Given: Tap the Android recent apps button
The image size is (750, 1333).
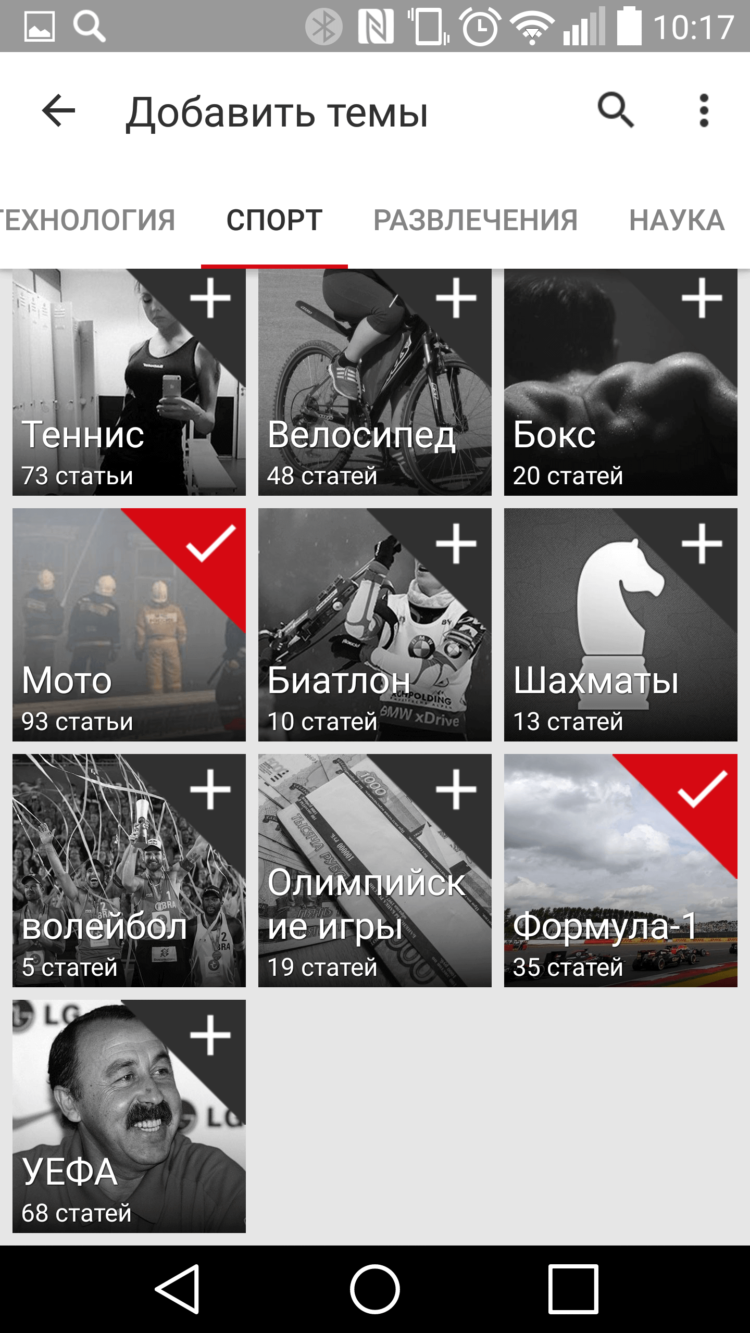Looking at the screenshot, I should pos(572,1286).
